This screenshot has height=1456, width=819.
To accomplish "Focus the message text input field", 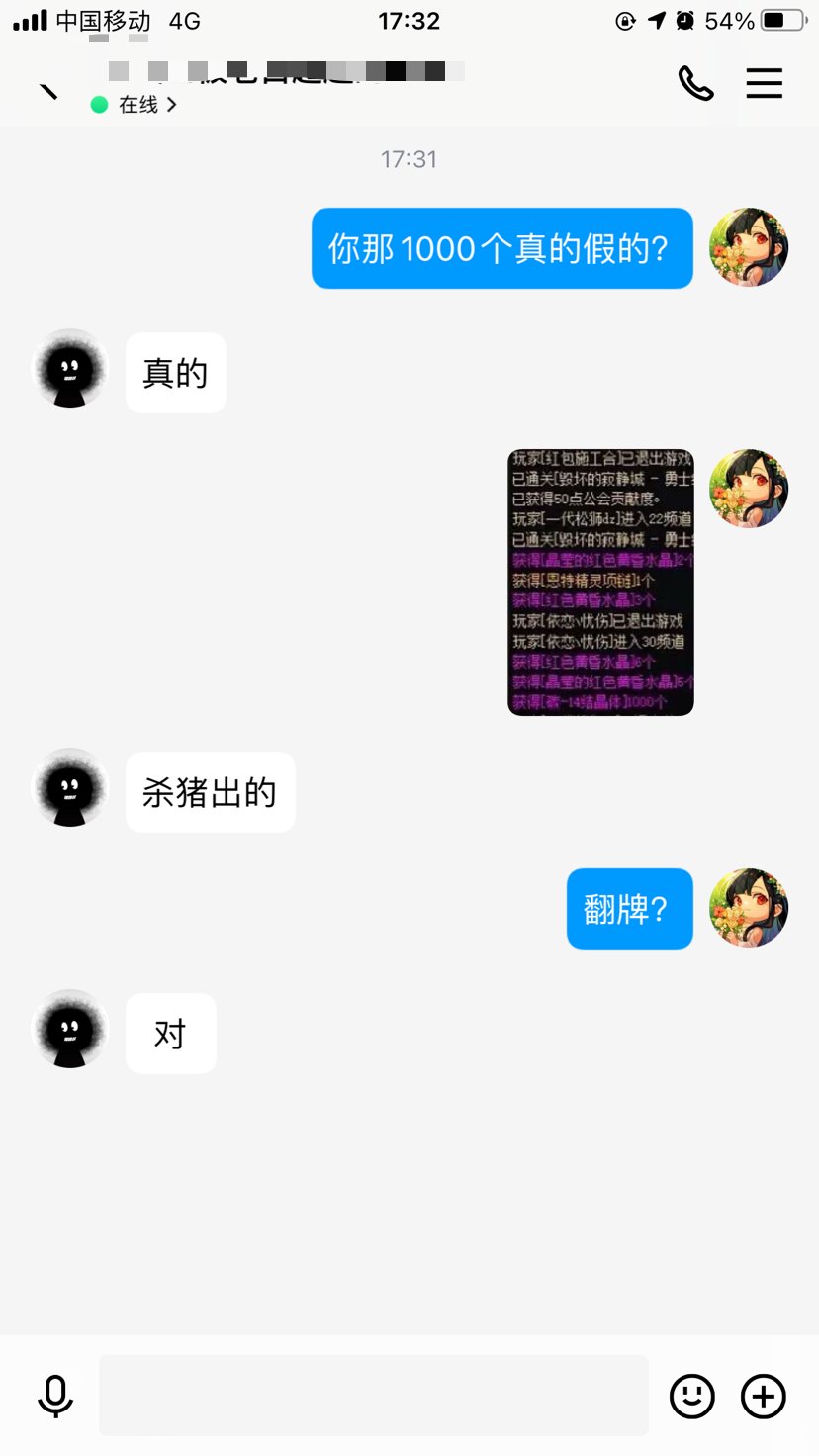I will coord(373,1395).
